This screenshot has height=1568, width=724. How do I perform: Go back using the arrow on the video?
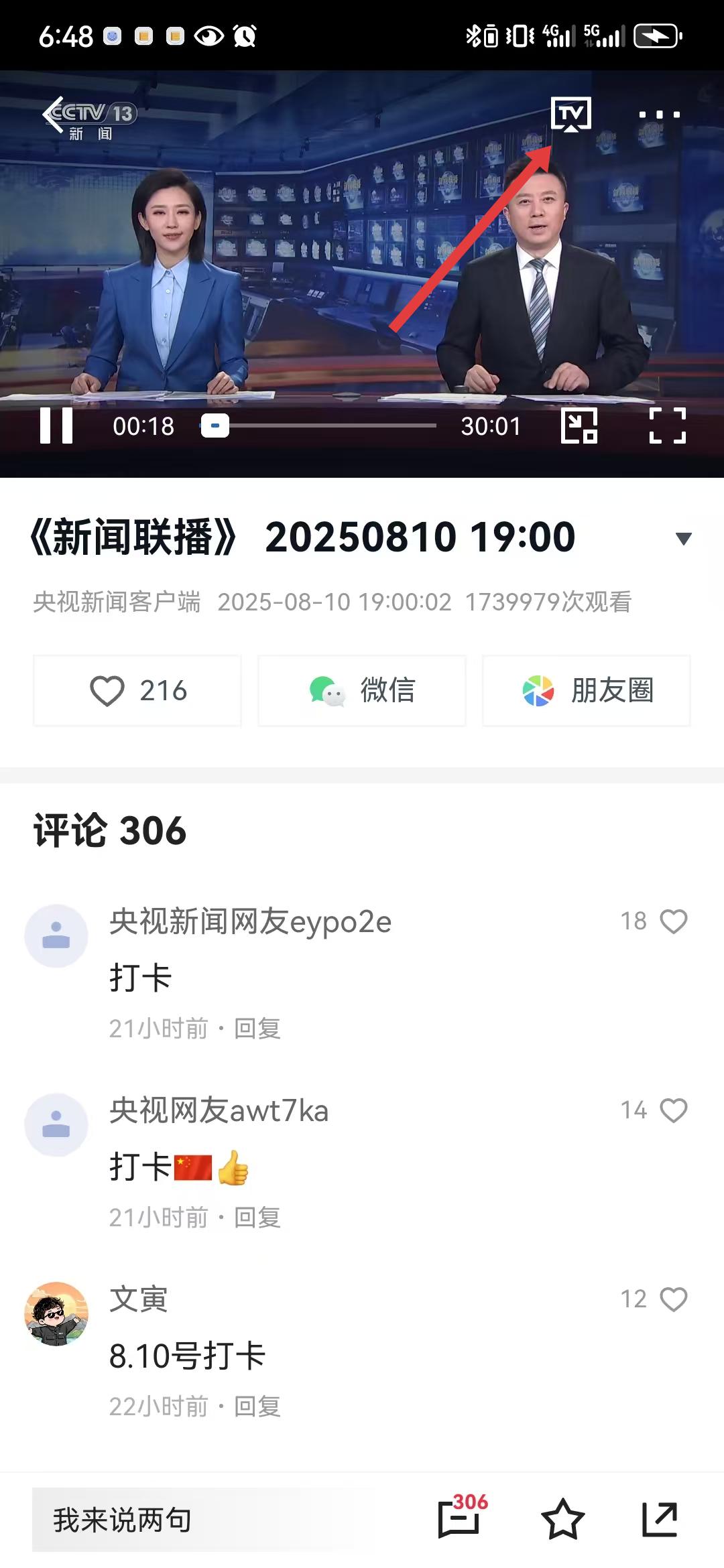point(52,115)
